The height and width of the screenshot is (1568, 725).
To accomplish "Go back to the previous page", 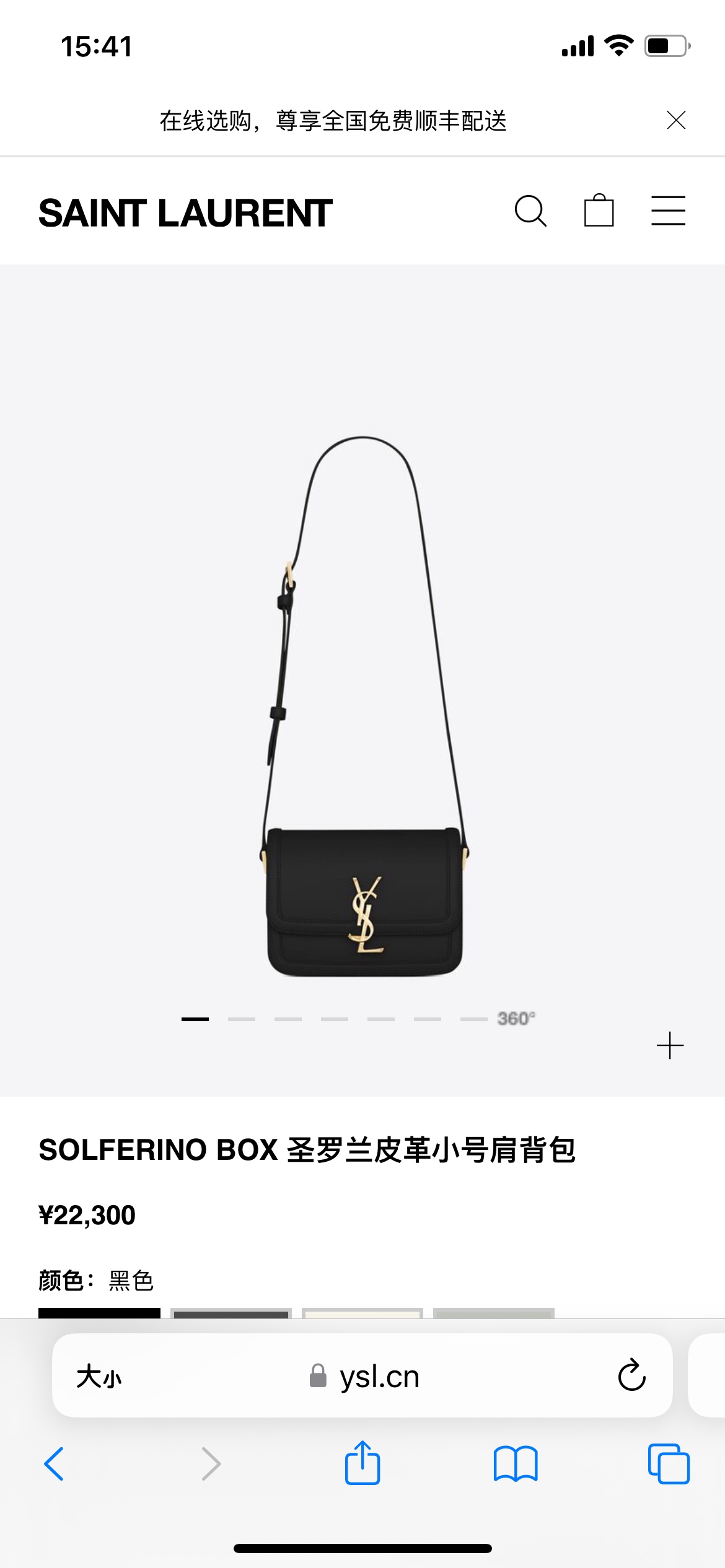I will 55,1464.
